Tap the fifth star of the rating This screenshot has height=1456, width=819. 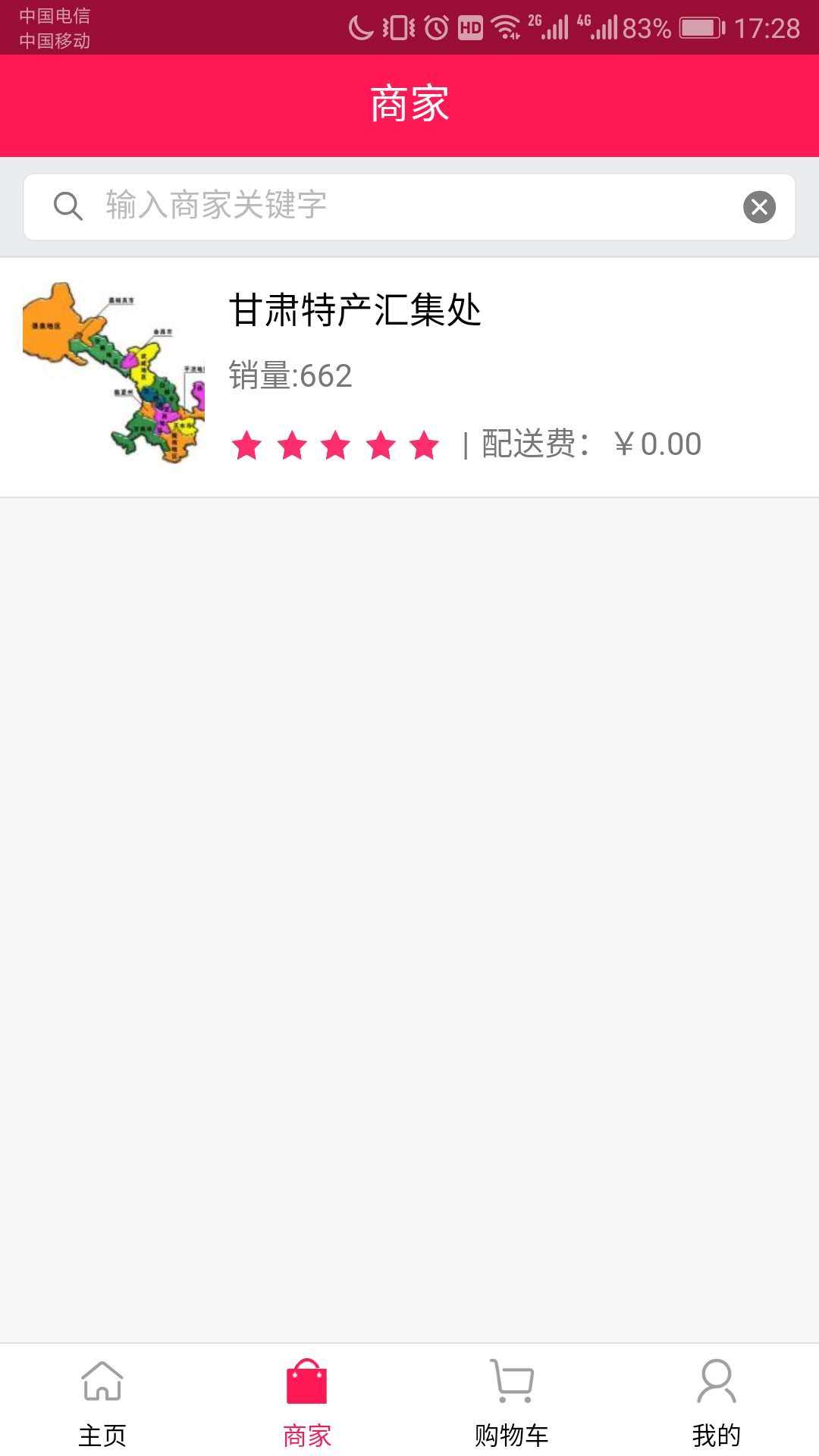tap(423, 447)
